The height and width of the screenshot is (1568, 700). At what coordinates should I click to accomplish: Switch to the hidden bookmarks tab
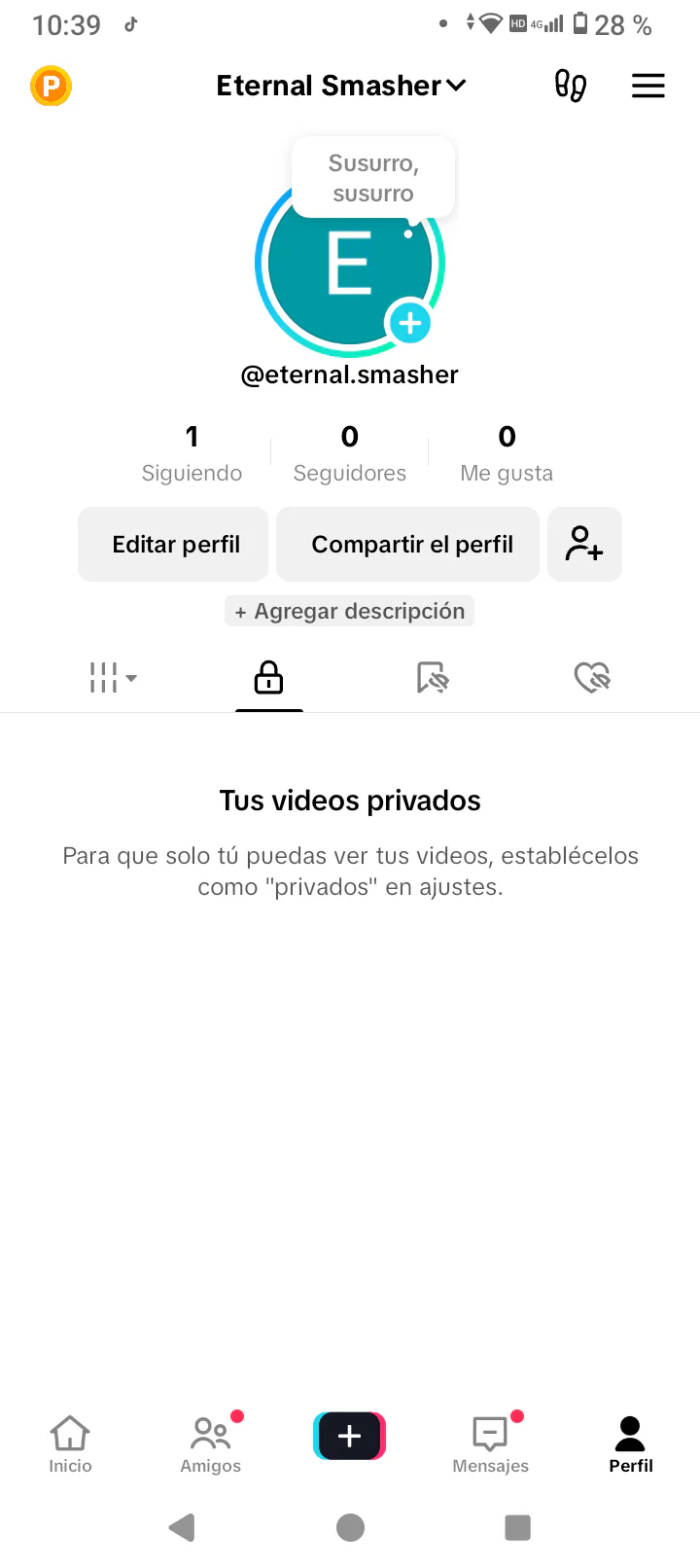click(433, 677)
